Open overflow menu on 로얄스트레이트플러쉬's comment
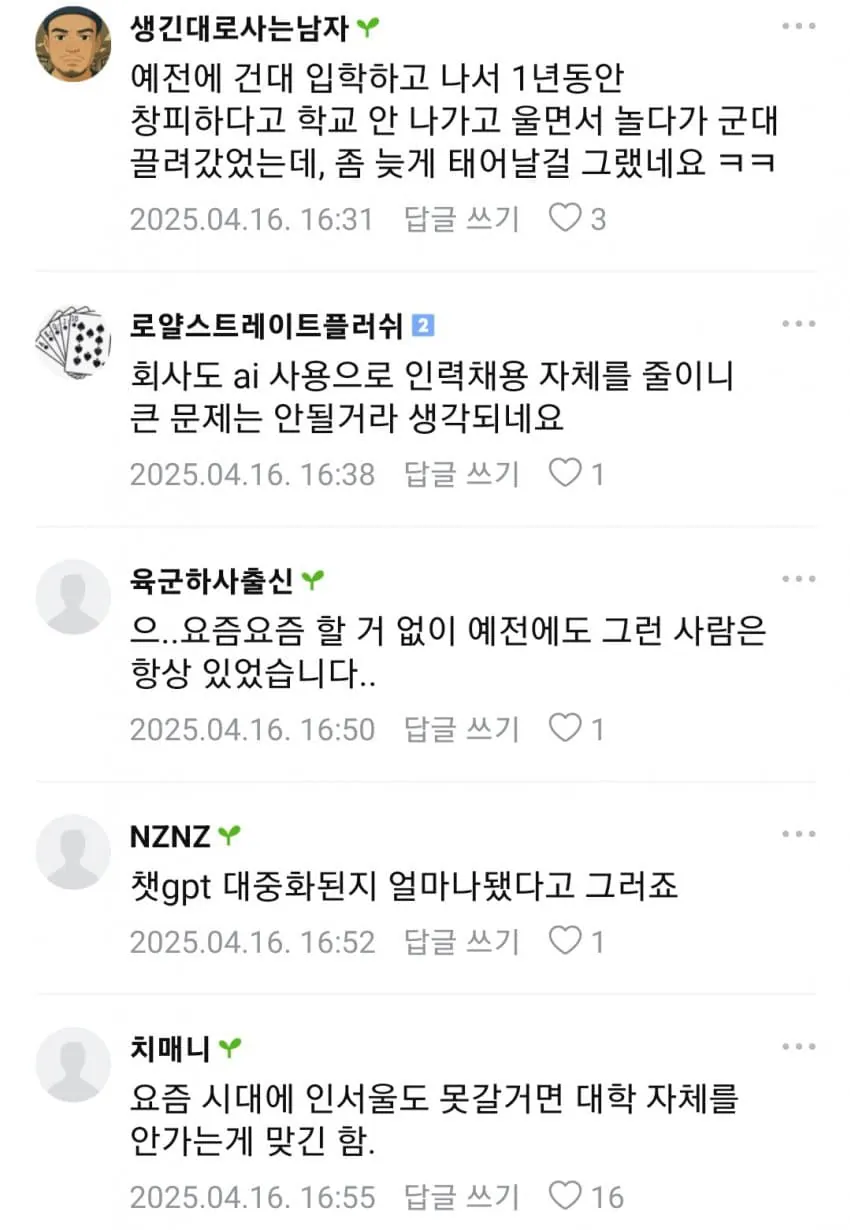The image size is (850, 1230). point(799,325)
